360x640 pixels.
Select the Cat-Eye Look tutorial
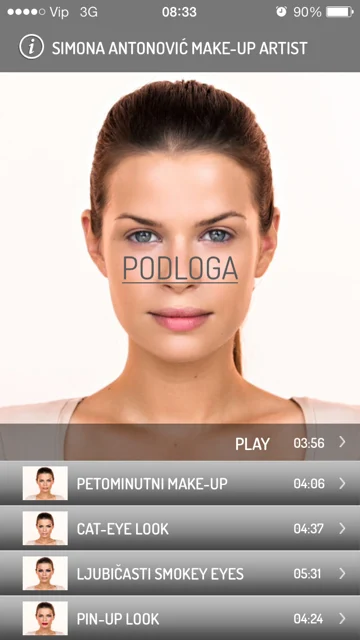180,529
